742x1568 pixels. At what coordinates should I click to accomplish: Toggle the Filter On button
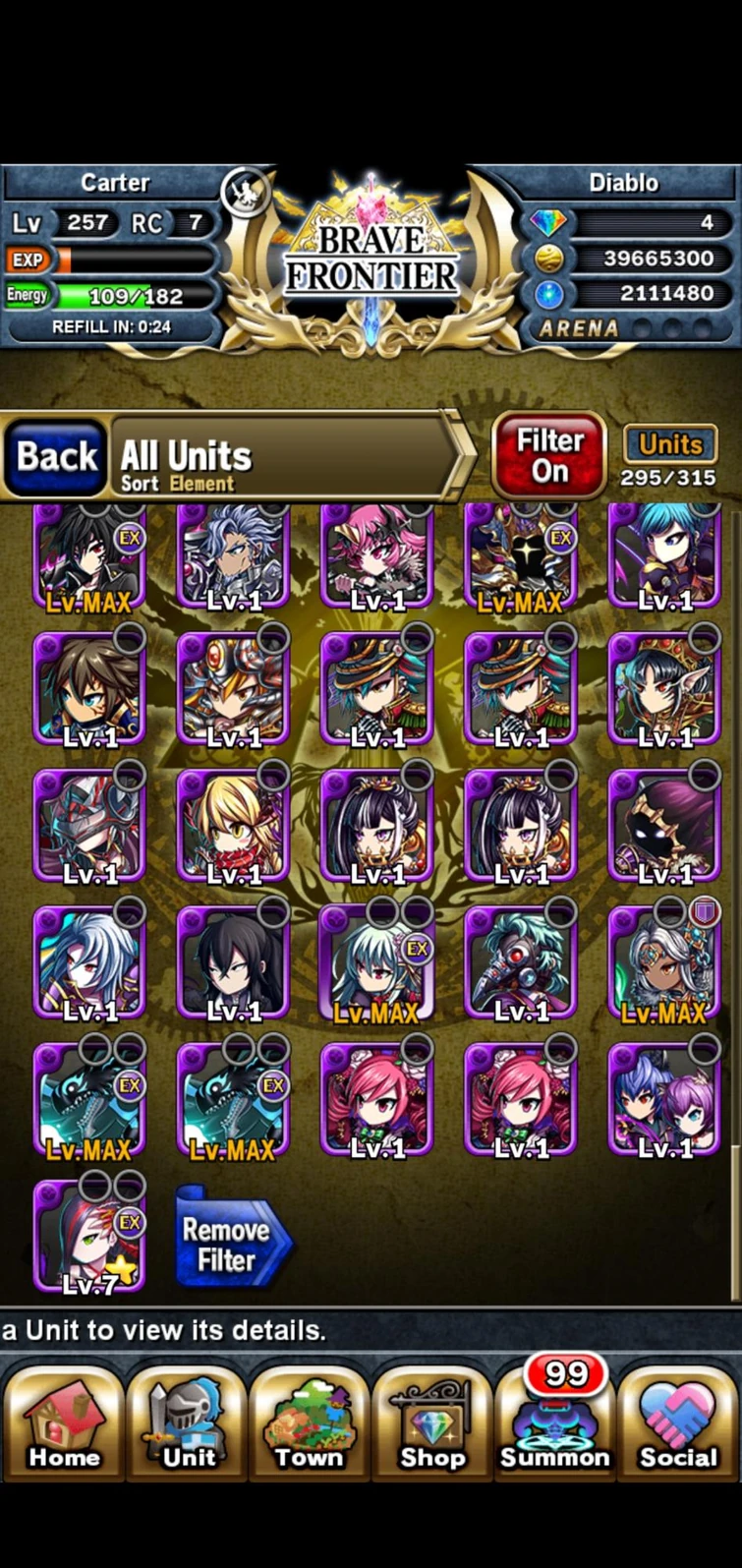coord(549,456)
